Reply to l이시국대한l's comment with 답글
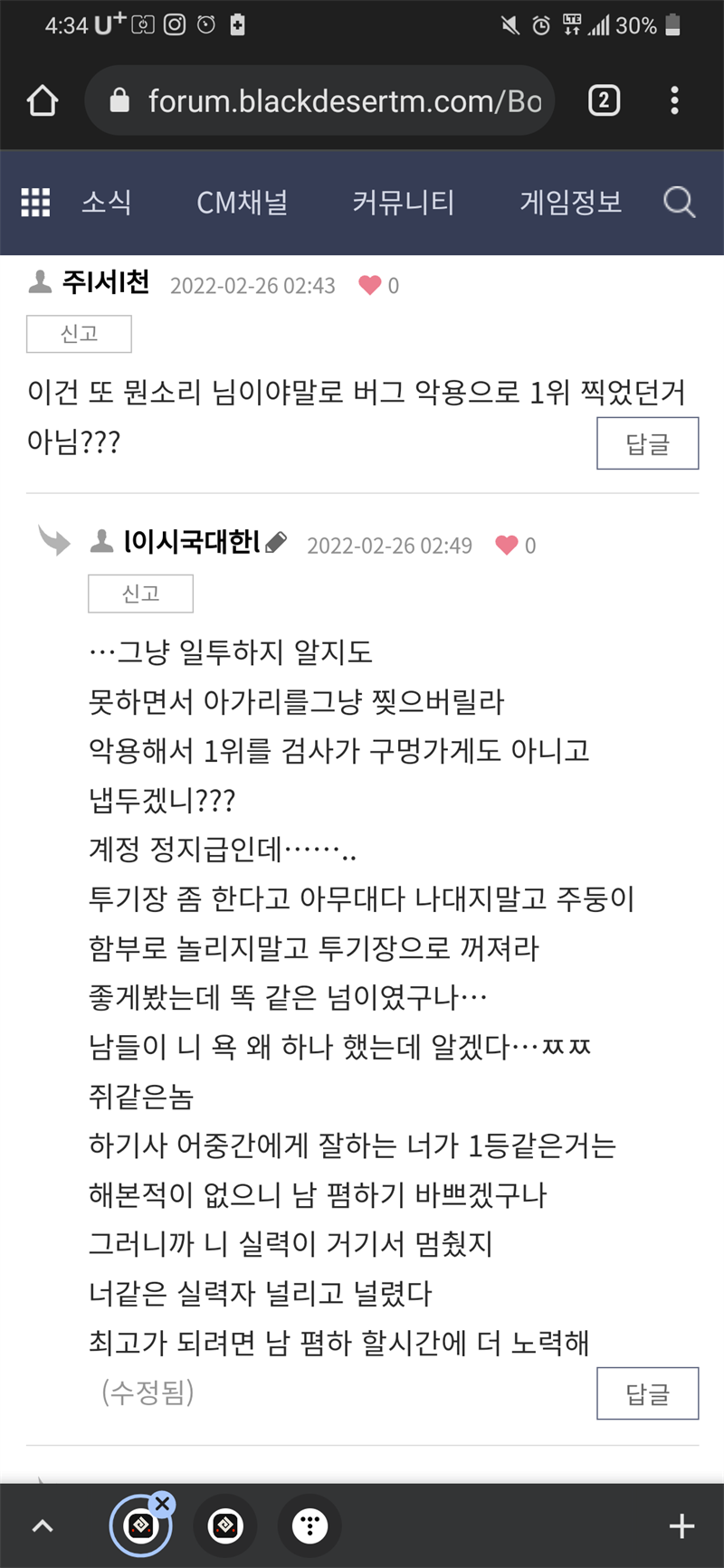Viewport: 724px width, 1568px height. point(647,1393)
